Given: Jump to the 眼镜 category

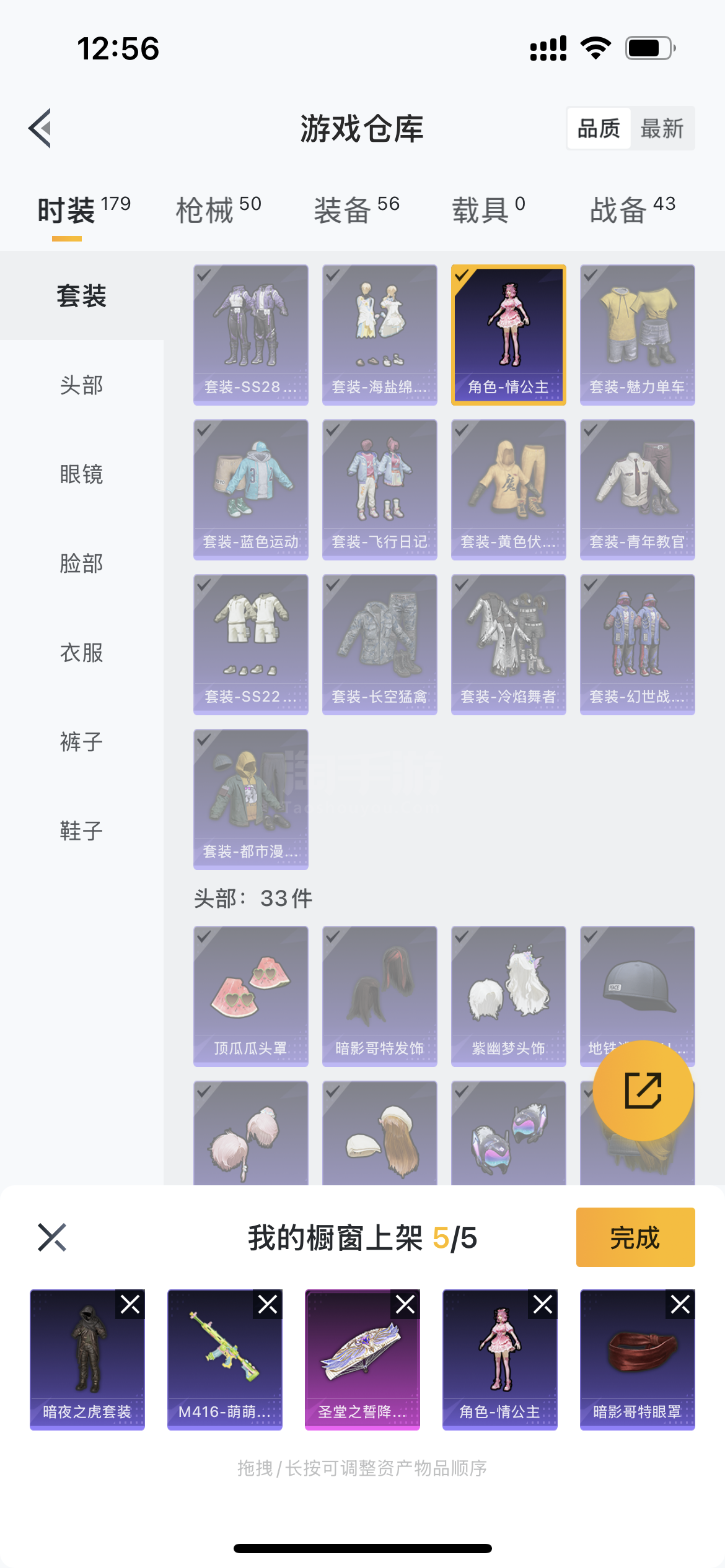Looking at the screenshot, I should [81, 474].
